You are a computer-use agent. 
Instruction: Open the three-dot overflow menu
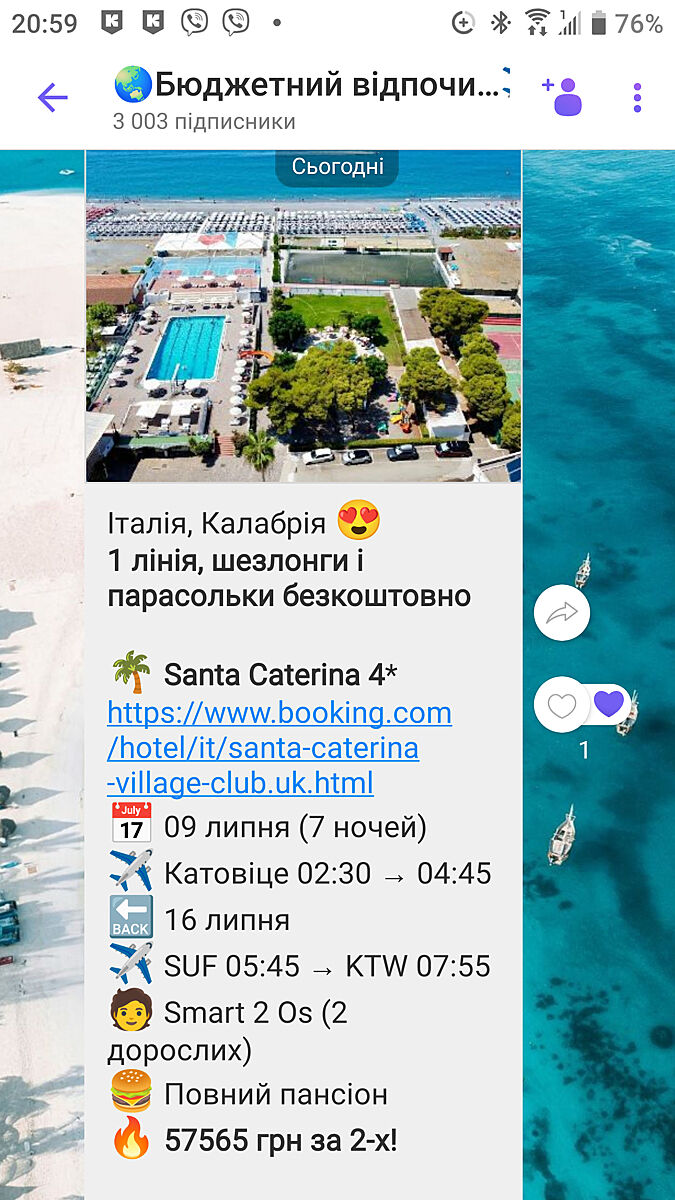click(637, 97)
